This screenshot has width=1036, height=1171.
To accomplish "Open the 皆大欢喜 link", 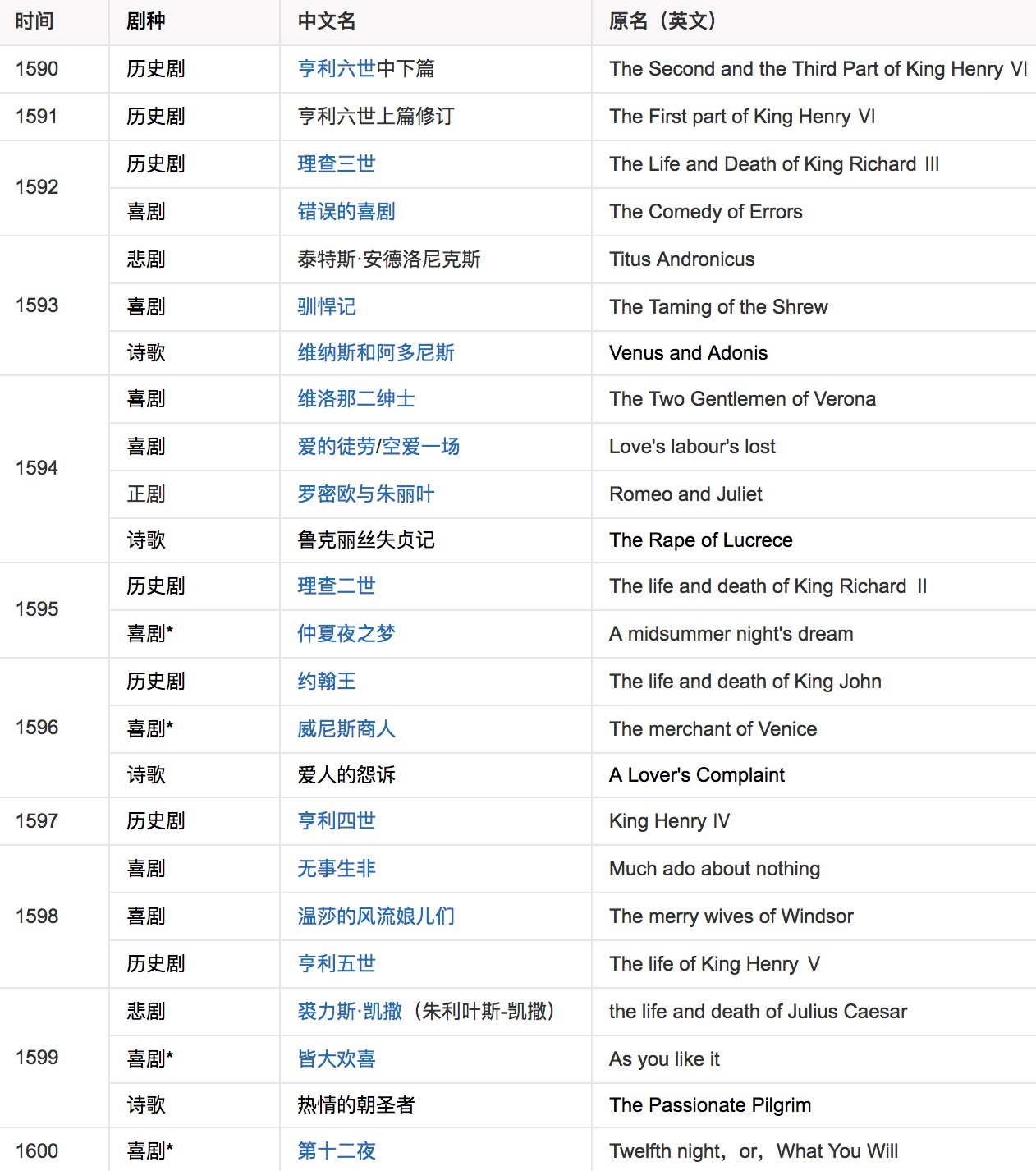I will [x=336, y=1059].
